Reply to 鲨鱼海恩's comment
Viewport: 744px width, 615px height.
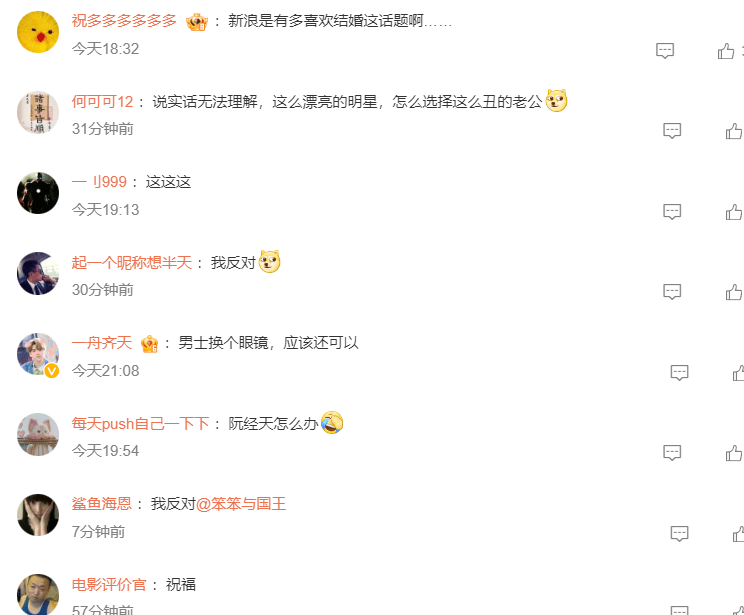pyautogui.click(x=680, y=534)
